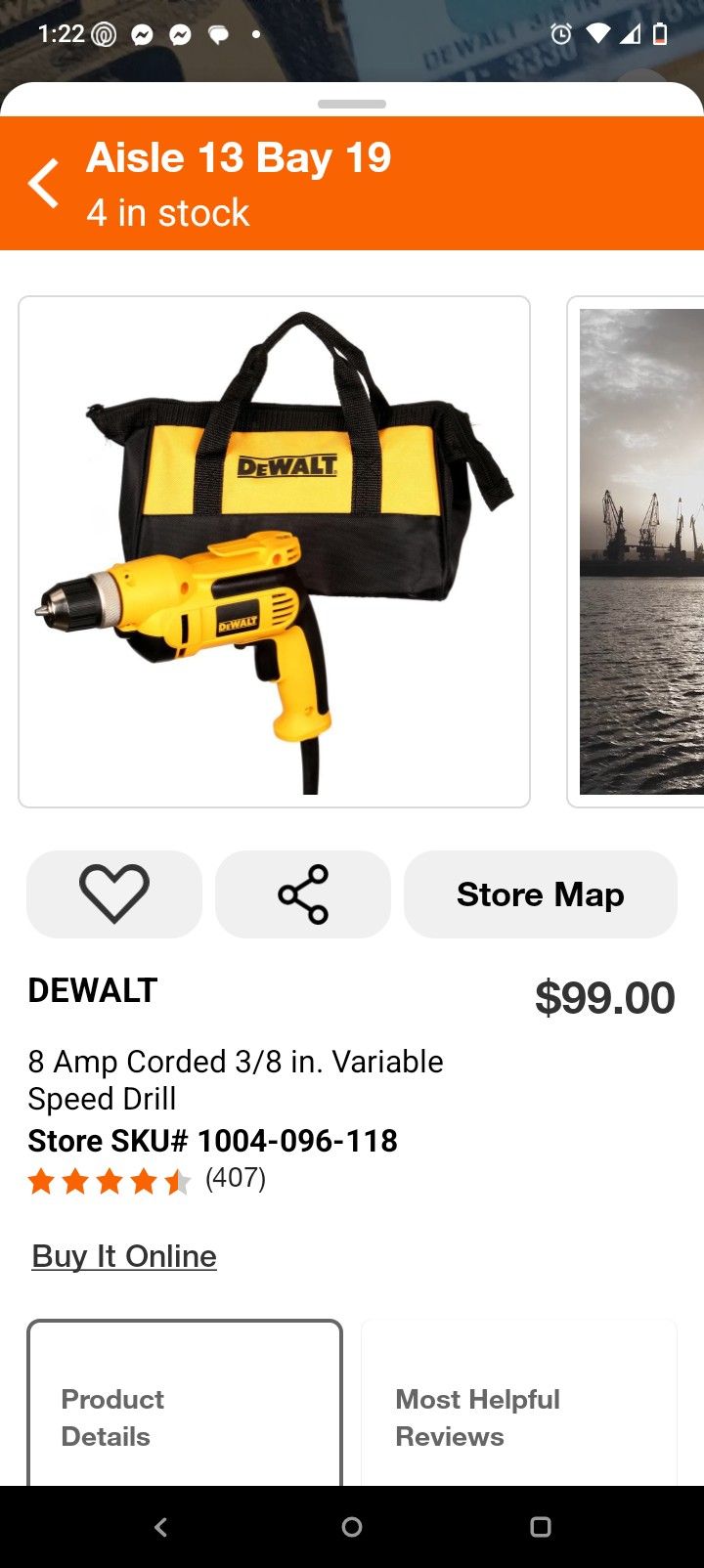Toggle the favorite heart for this drill
This screenshot has width=704, height=1568.
[x=113, y=893]
